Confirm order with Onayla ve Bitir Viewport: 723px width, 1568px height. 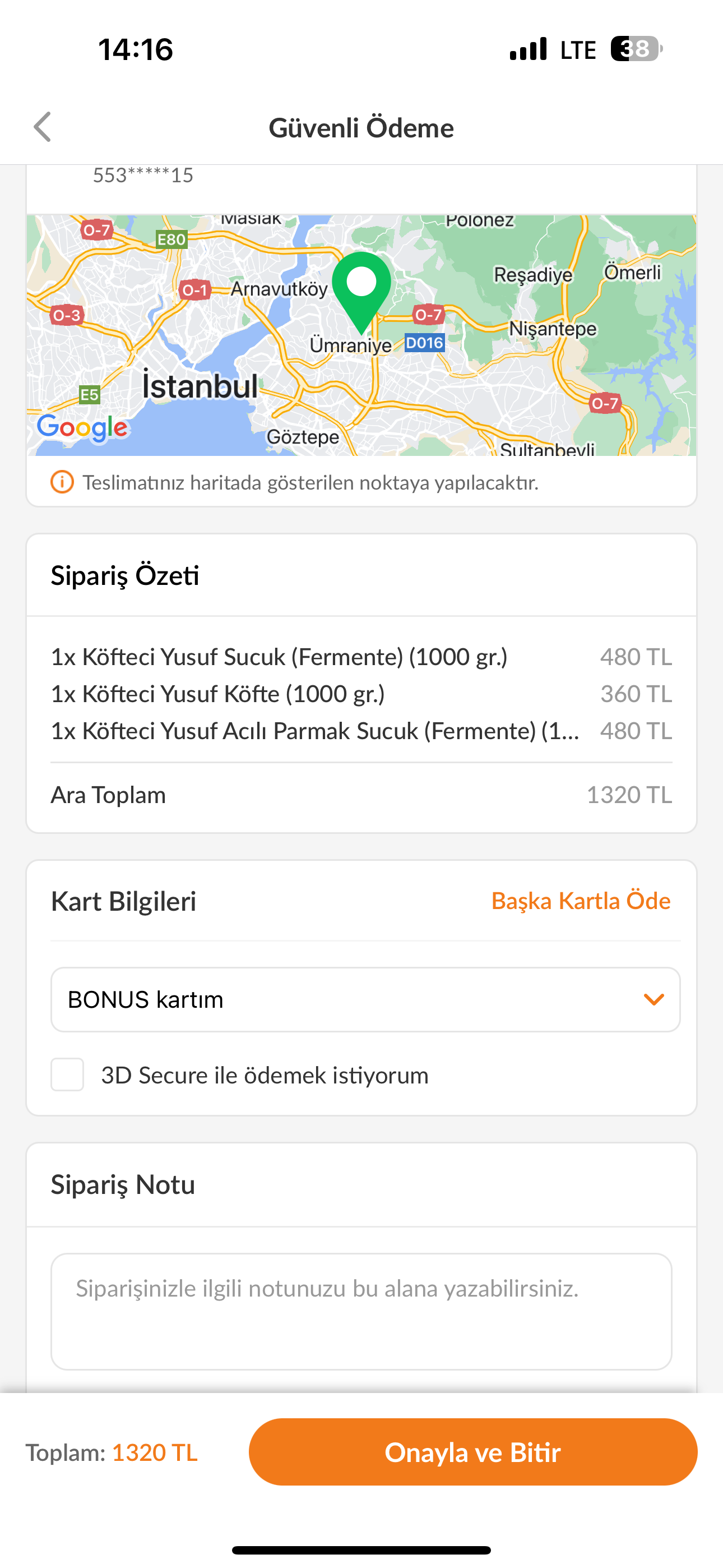click(x=473, y=1452)
